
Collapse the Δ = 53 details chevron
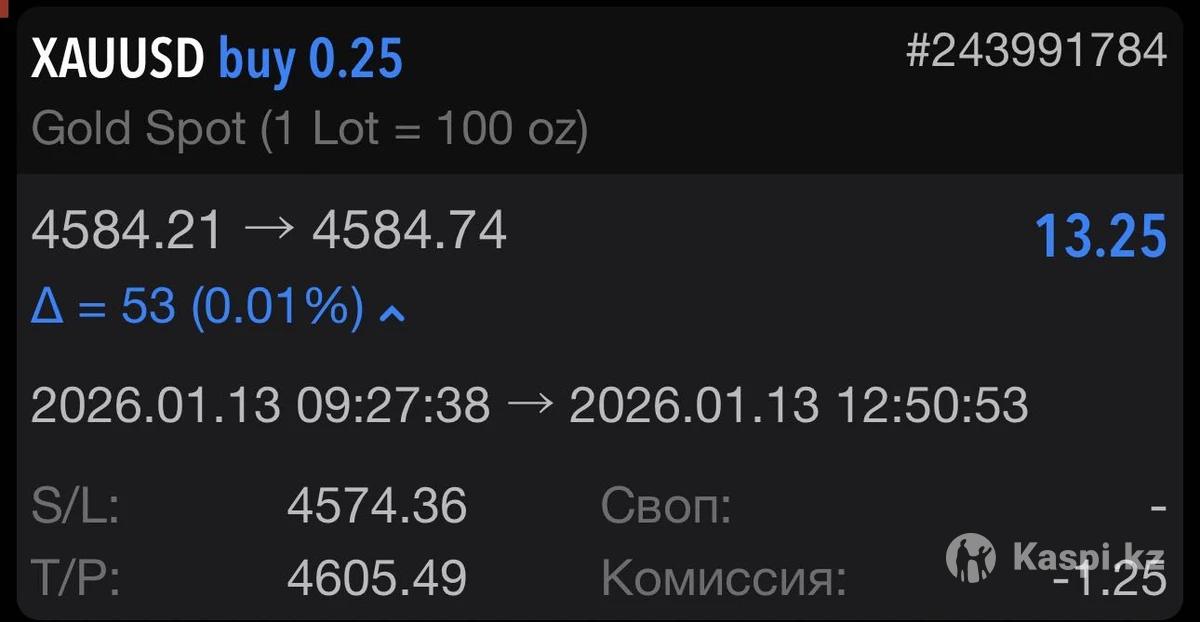(393, 315)
